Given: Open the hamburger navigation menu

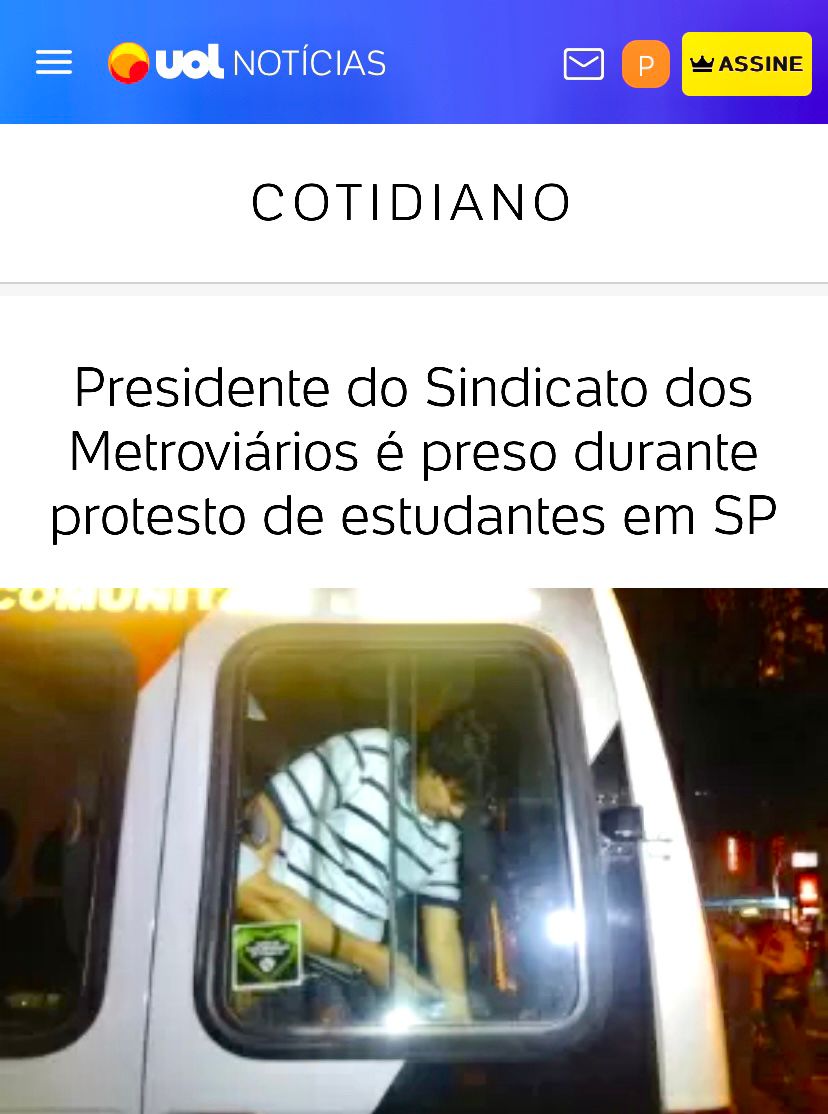Looking at the screenshot, I should pos(54,63).
